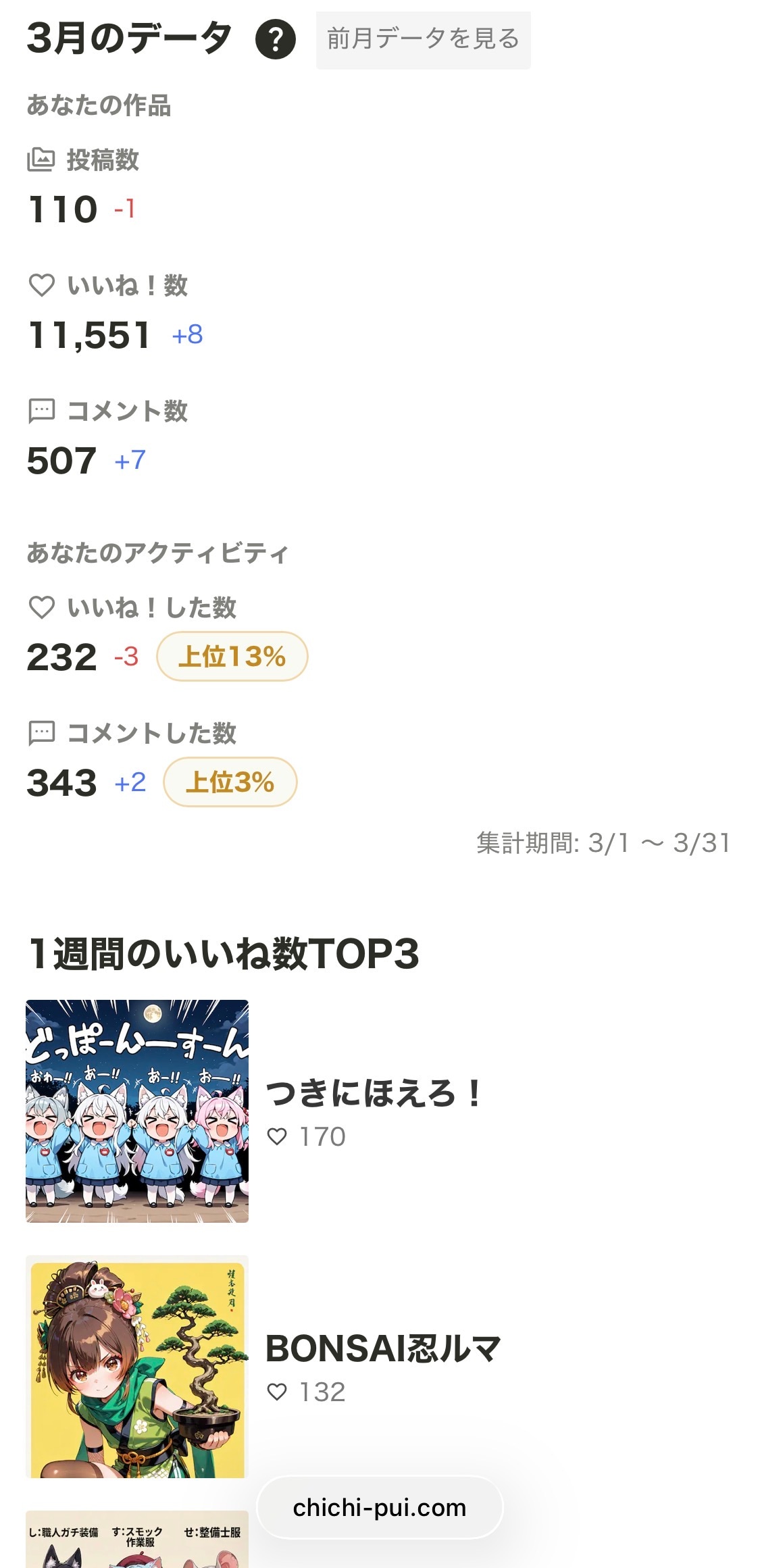
Task: Click the 上位13% badge
Action: pos(233,655)
